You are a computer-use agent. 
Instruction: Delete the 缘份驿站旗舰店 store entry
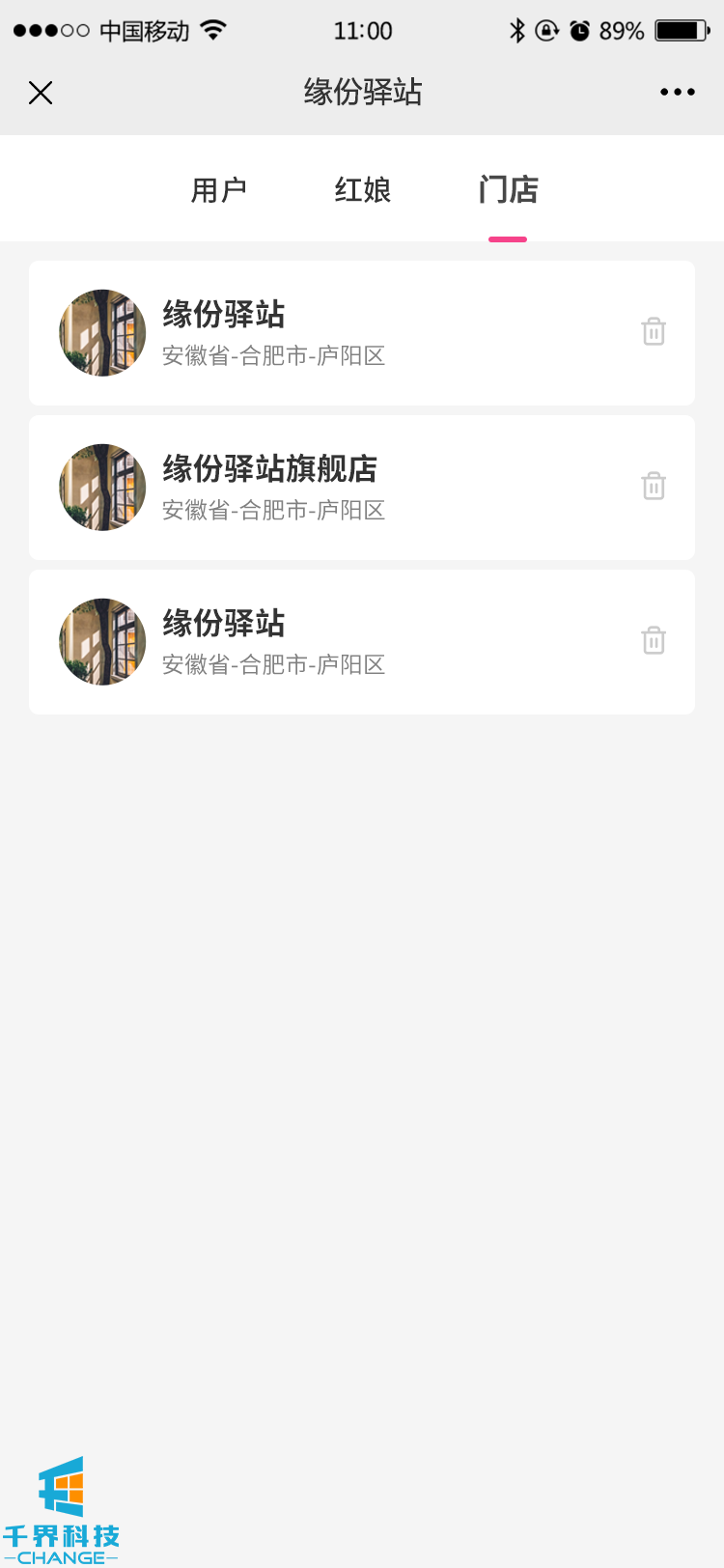pos(654,486)
